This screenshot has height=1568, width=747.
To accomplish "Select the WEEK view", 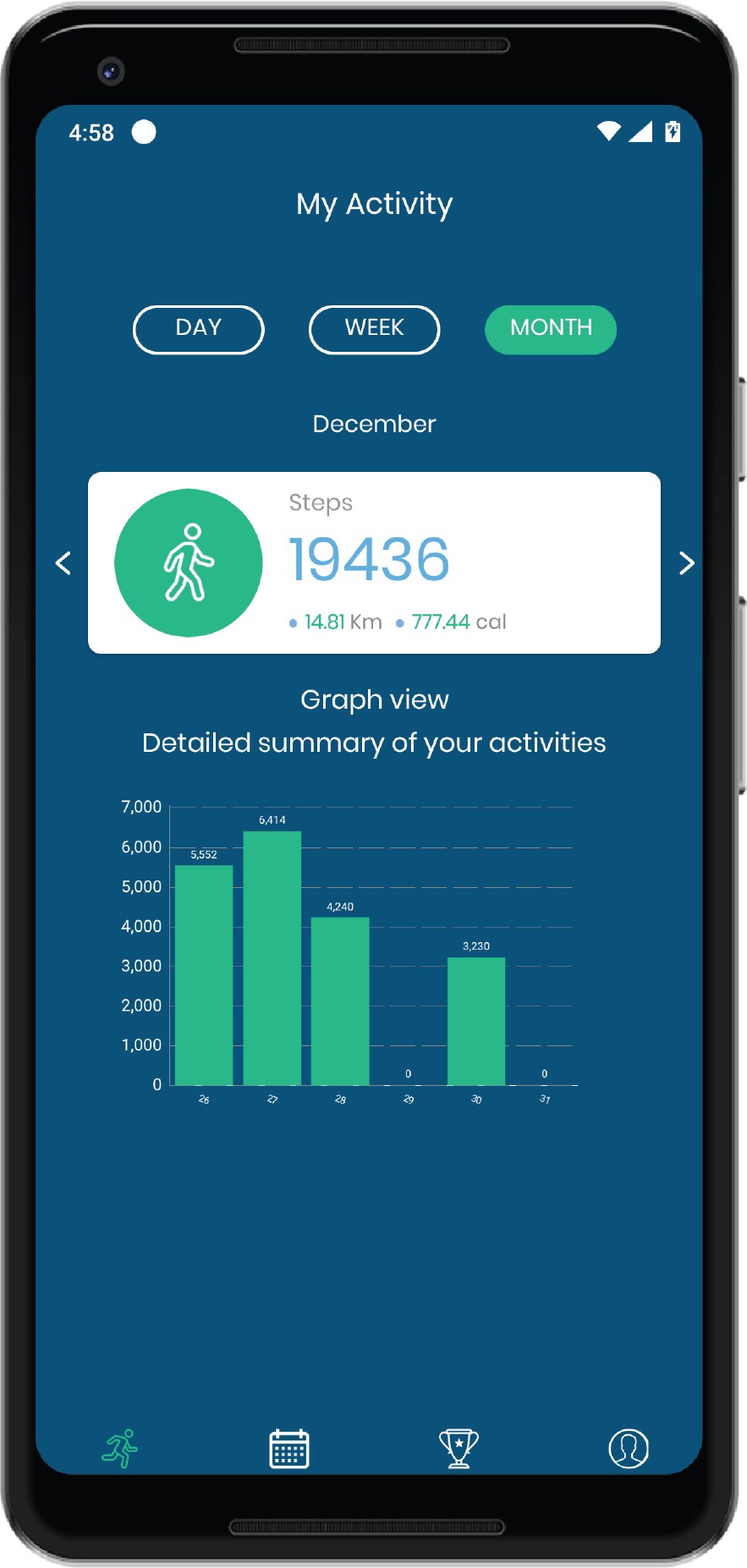I will (374, 329).
